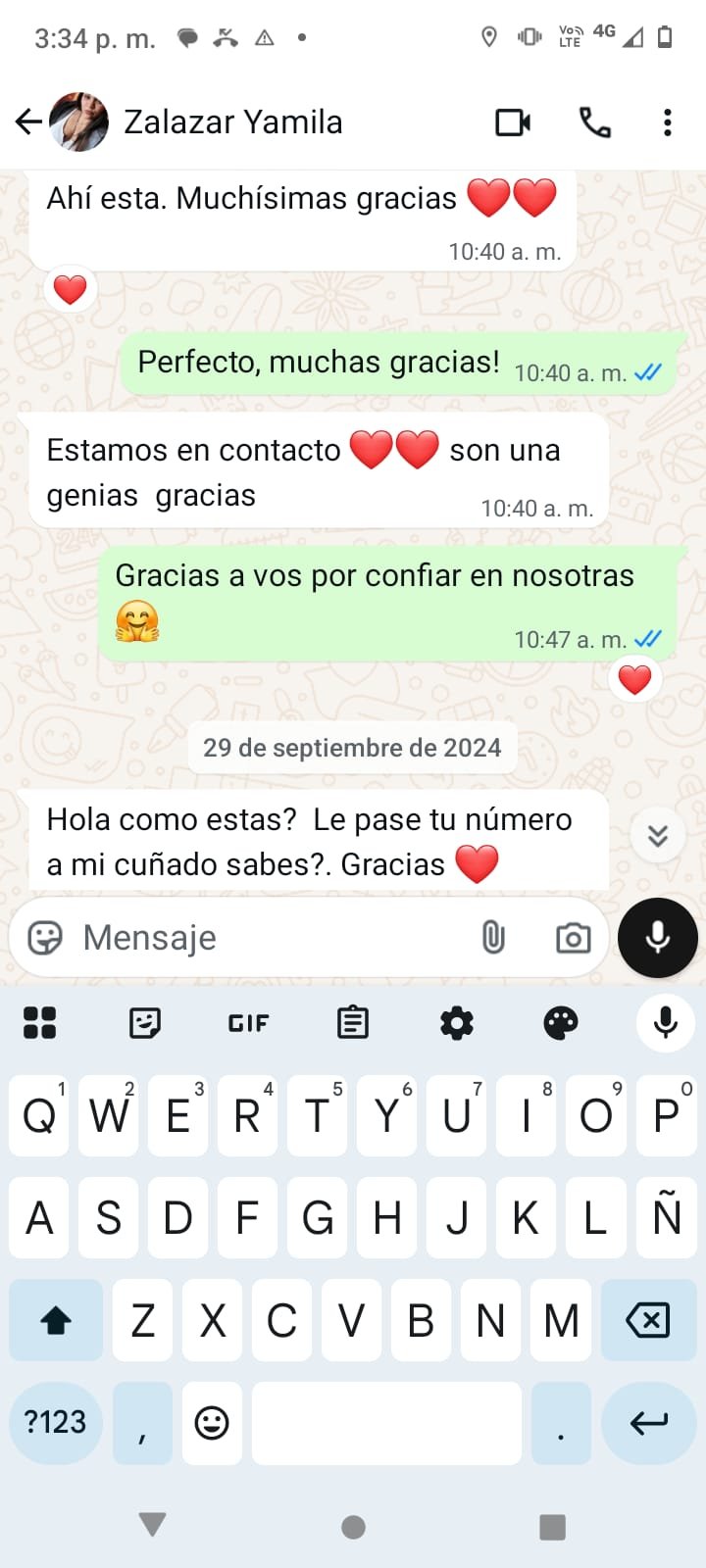The image size is (706, 1568).
Task: Open Zalazar Yamila's contact info
Action: click(x=232, y=122)
